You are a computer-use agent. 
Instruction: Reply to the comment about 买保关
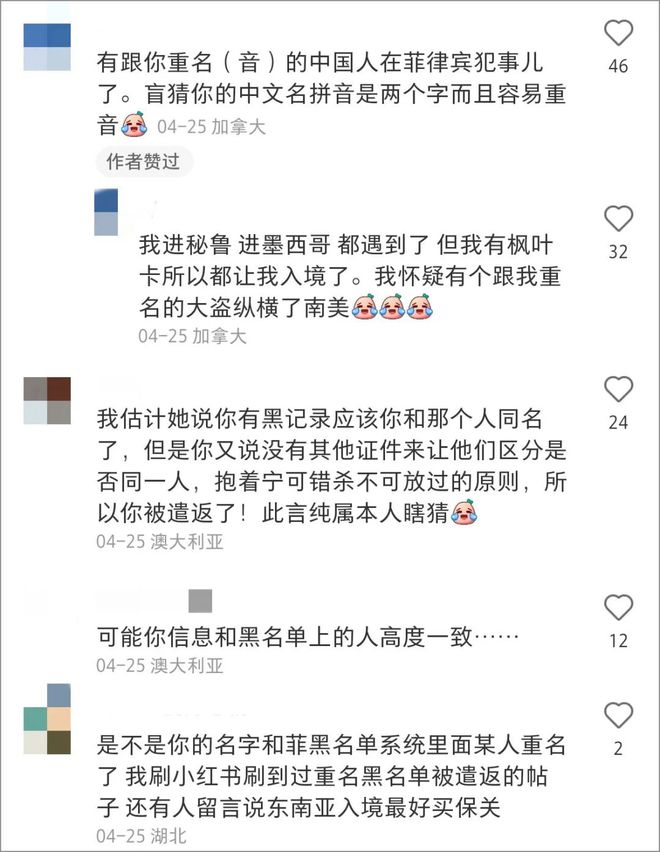coord(330,774)
